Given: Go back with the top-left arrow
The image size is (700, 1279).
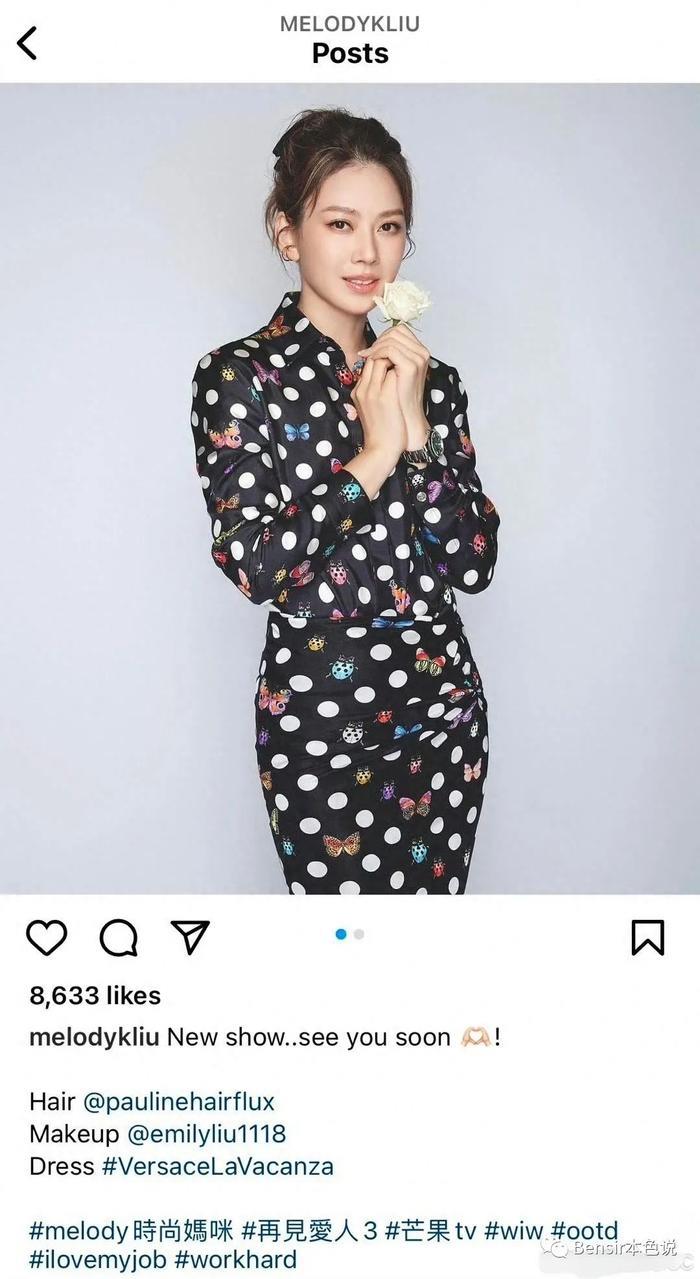Looking at the screenshot, I should 28,43.
